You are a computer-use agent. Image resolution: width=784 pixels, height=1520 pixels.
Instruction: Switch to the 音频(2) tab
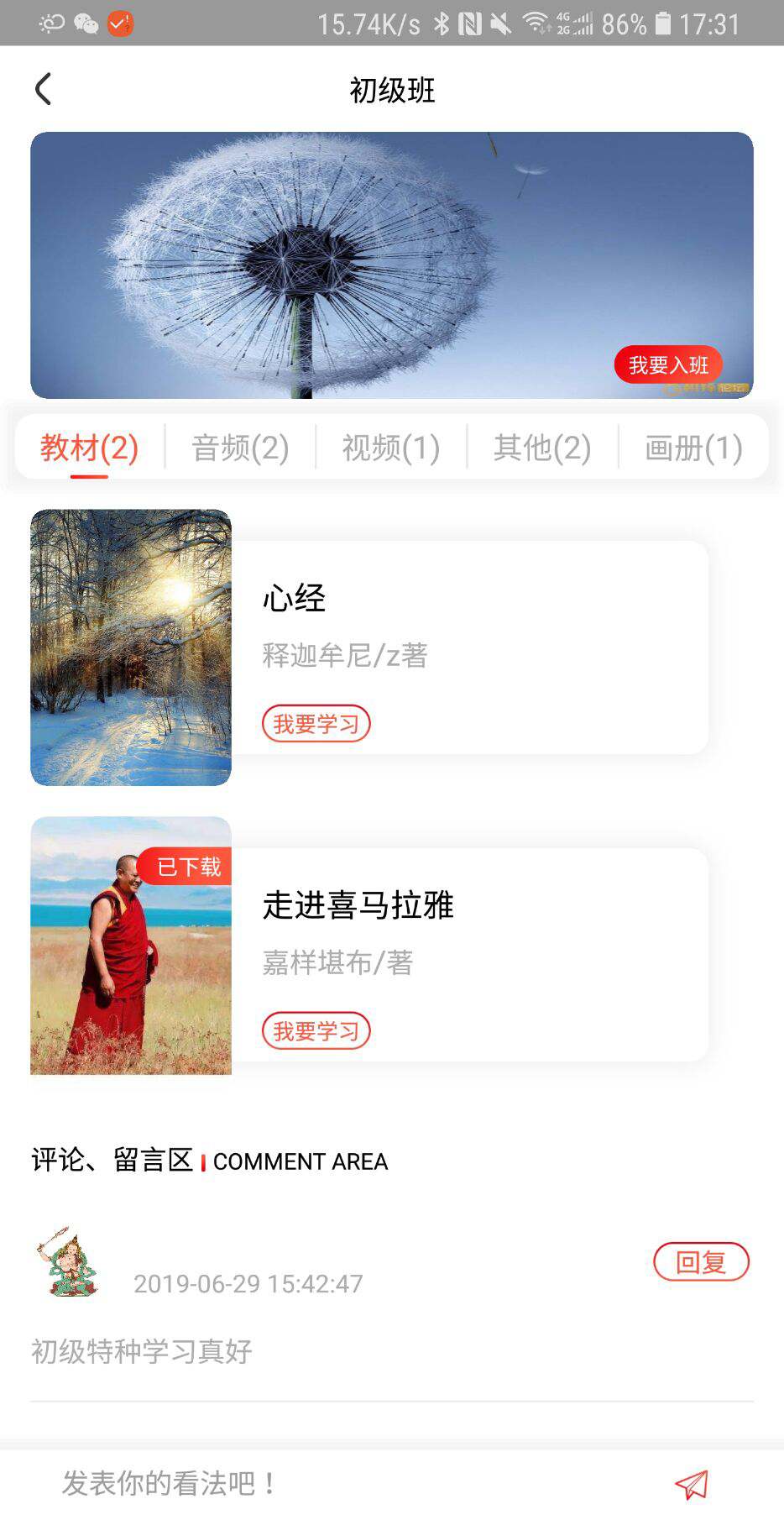click(240, 448)
